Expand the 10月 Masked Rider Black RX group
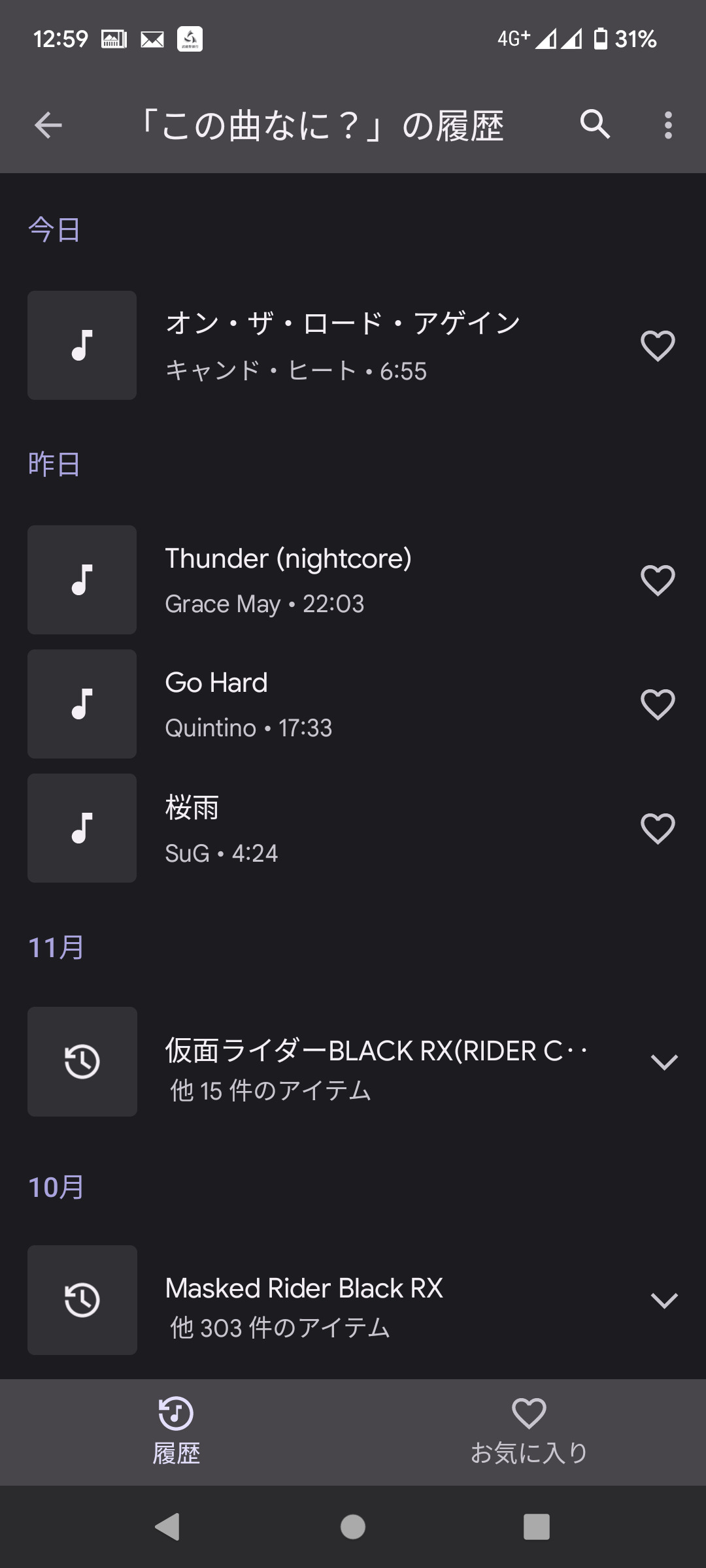The height and width of the screenshot is (1568, 706). click(664, 1300)
